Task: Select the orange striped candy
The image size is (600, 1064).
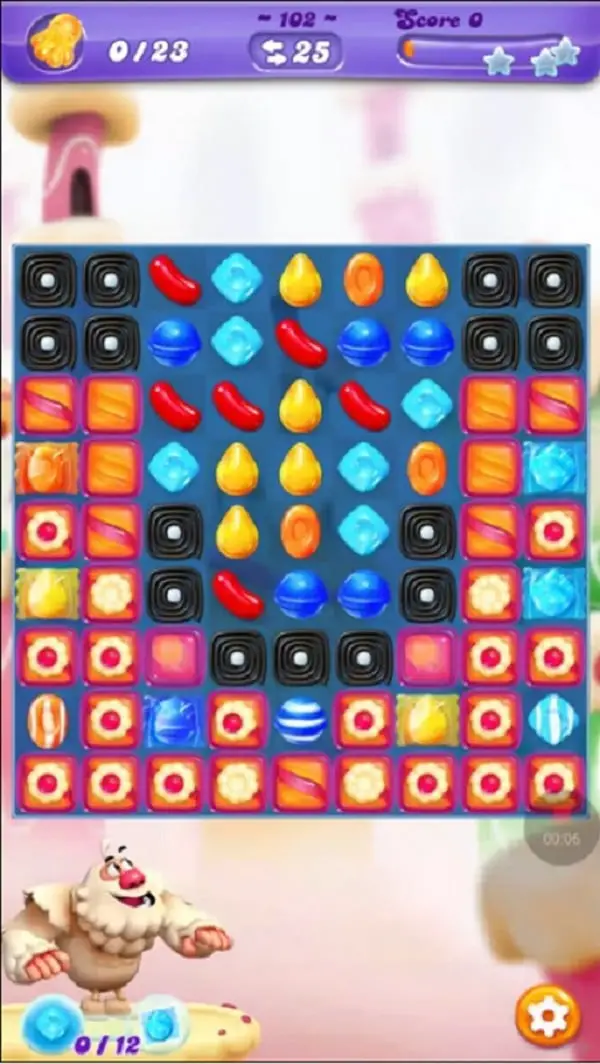Action: click(x=47, y=720)
